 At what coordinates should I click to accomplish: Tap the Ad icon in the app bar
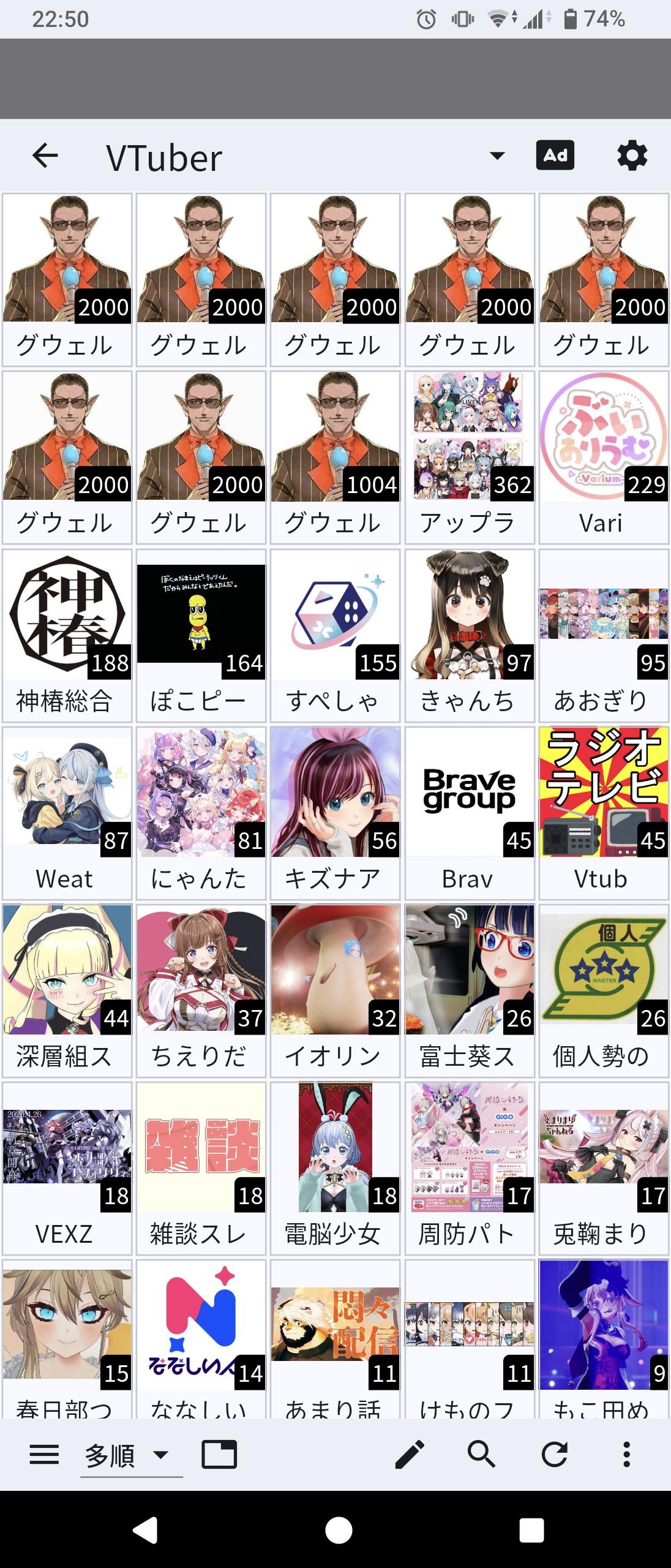click(x=555, y=156)
